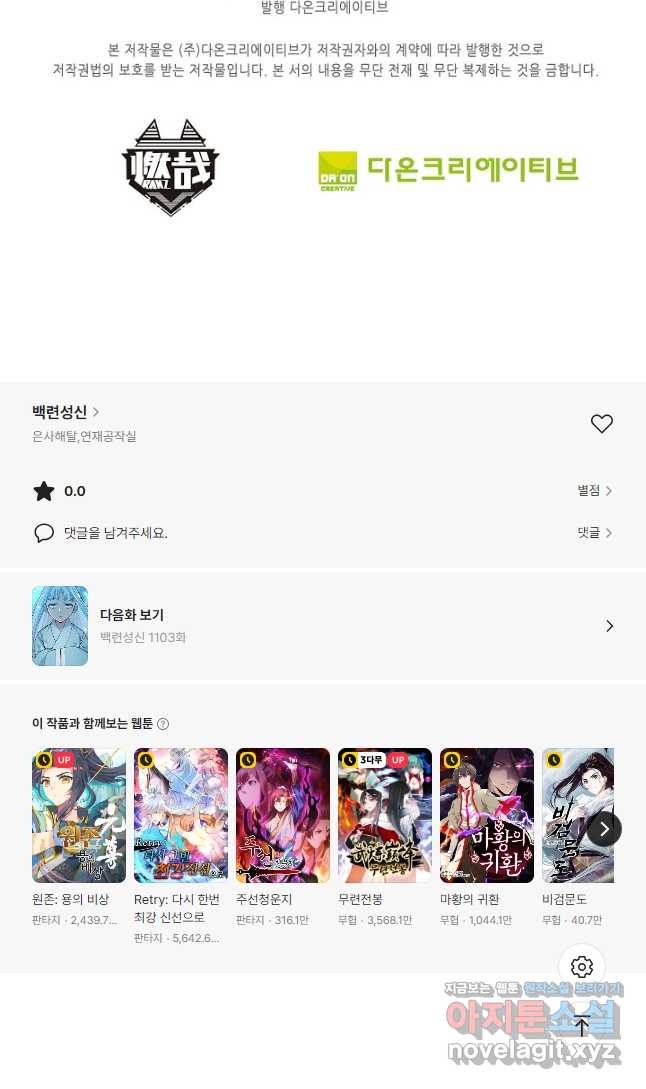Viewport: 646px width, 1089px height.
Task: Open the webtoon 주선청운지
Action: 283,815
